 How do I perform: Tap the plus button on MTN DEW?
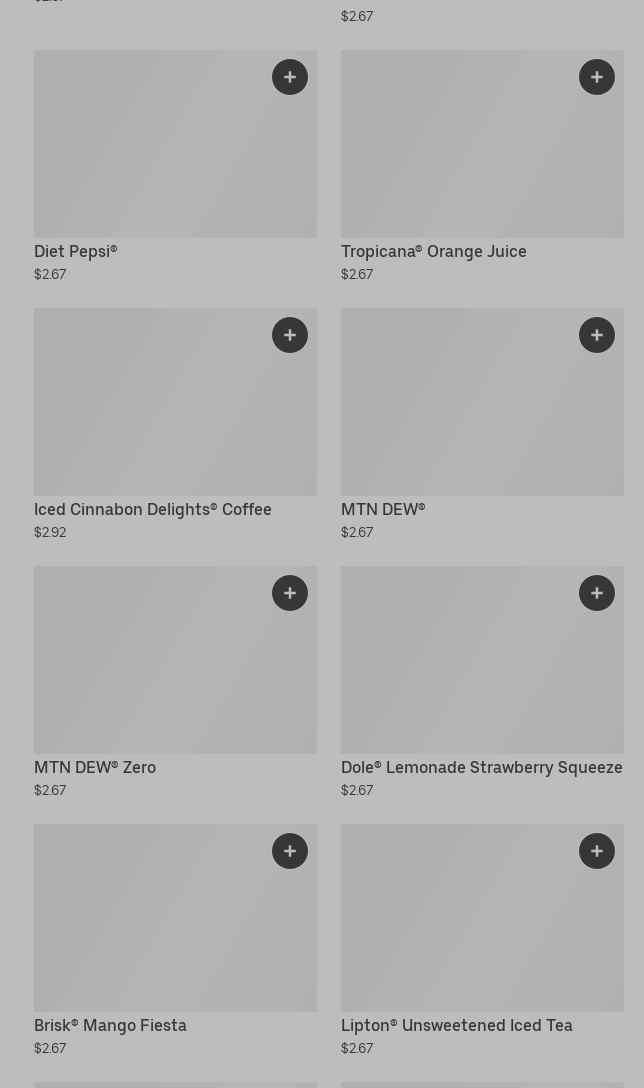597,335
